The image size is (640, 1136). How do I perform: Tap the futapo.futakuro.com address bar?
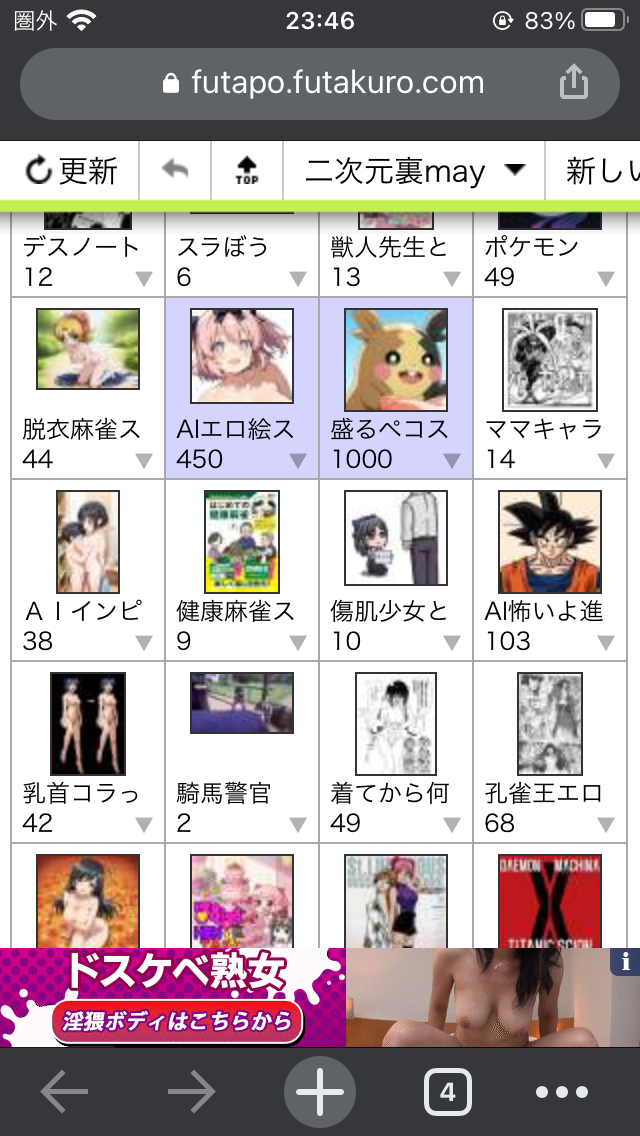click(322, 83)
